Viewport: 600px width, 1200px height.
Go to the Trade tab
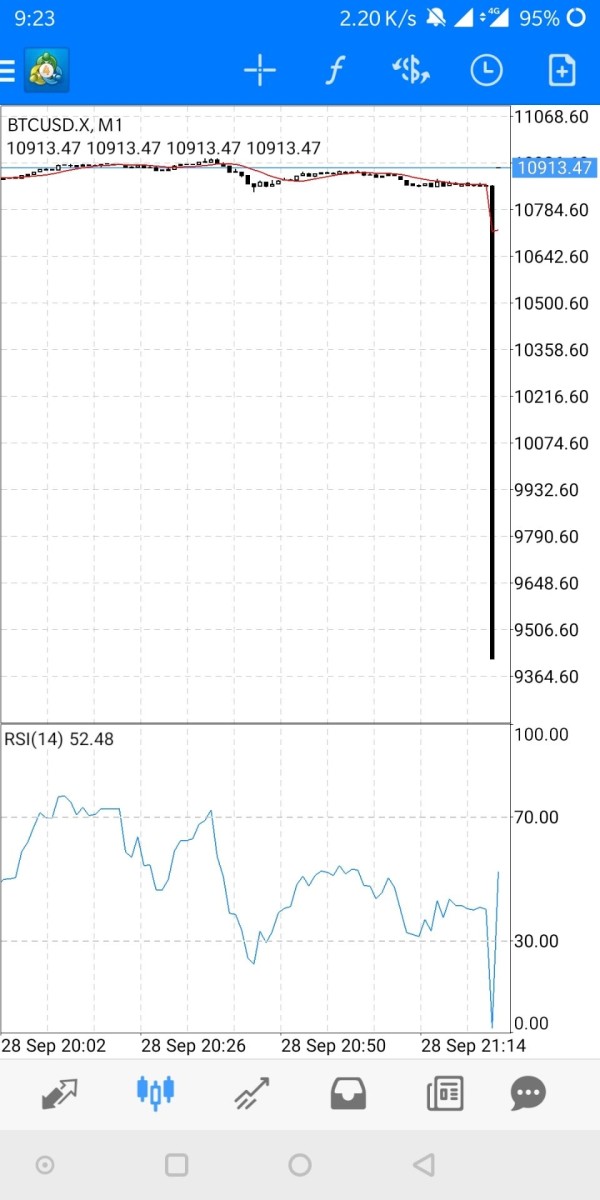251,1093
